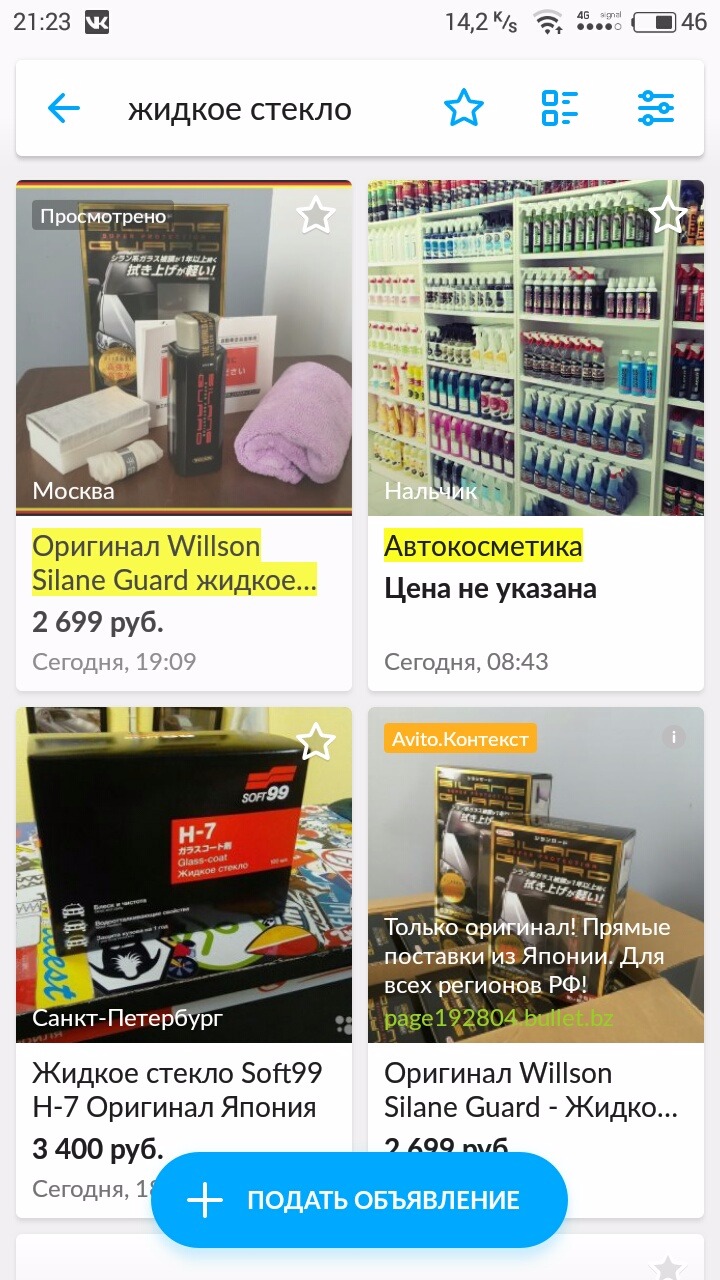Open the Avito.Контекст sponsored Willson listing
Image resolution: width=720 pixels, height=1280 pixels.
pos(536,1090)
